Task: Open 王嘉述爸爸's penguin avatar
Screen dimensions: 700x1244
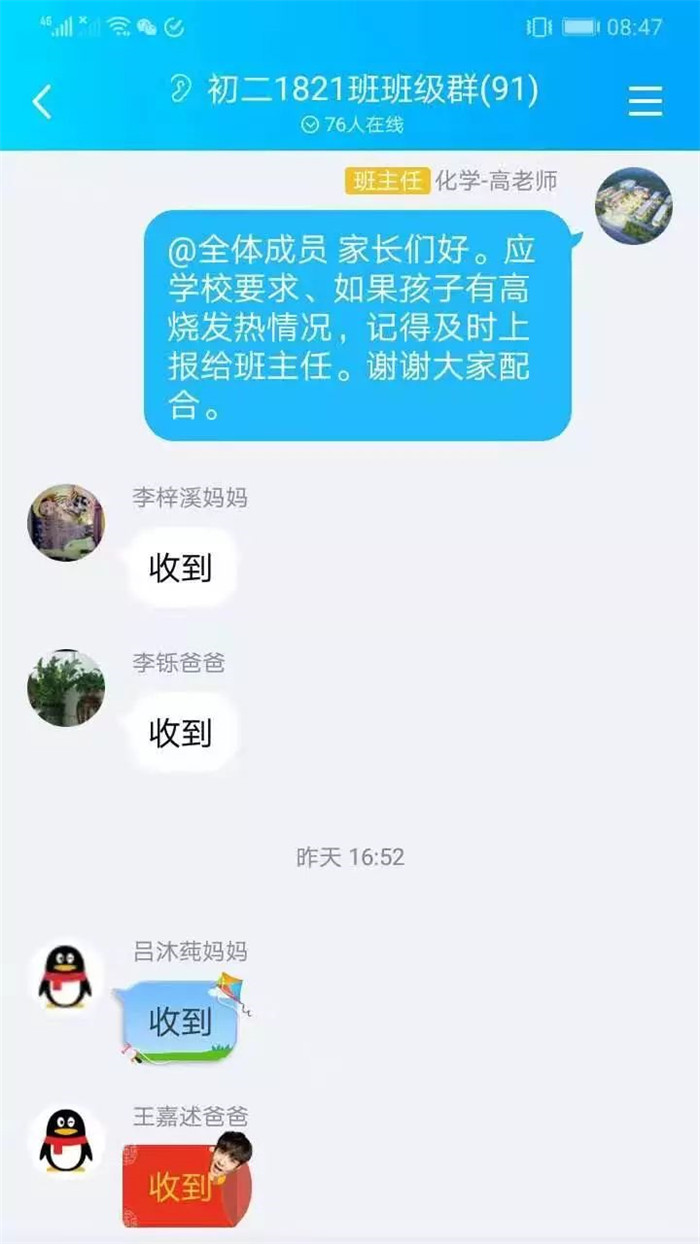Action: (66, 1141)
